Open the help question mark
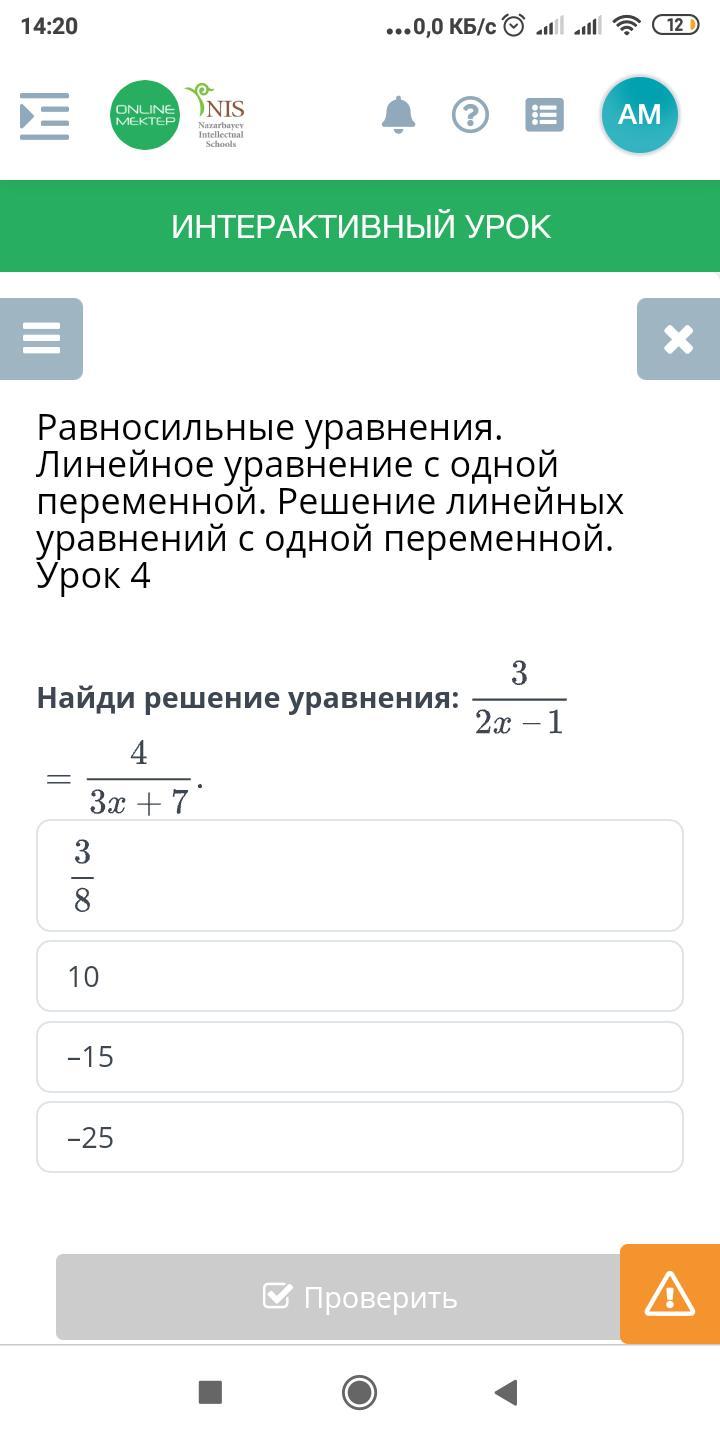 tap(471, 115)
